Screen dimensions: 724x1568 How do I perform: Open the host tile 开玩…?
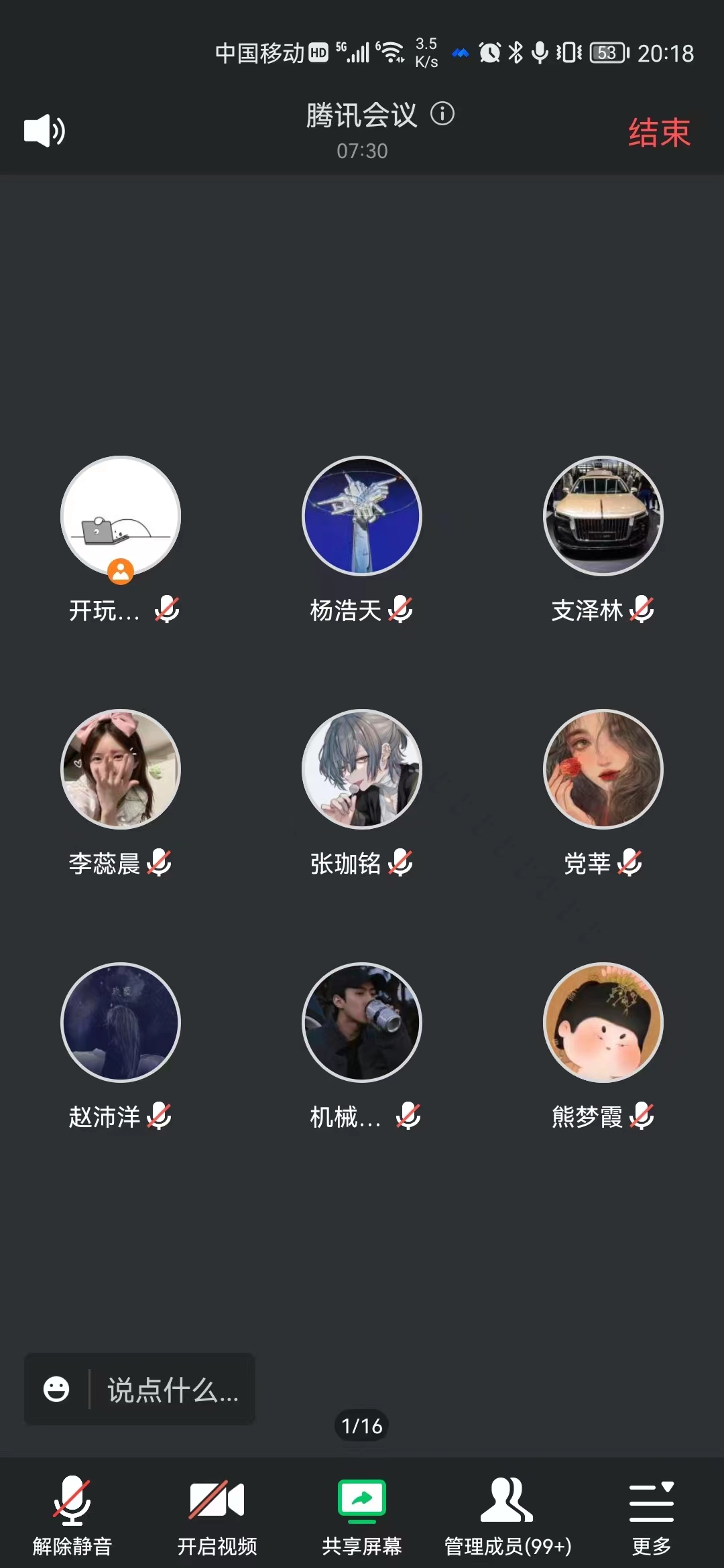click(121, 516)
